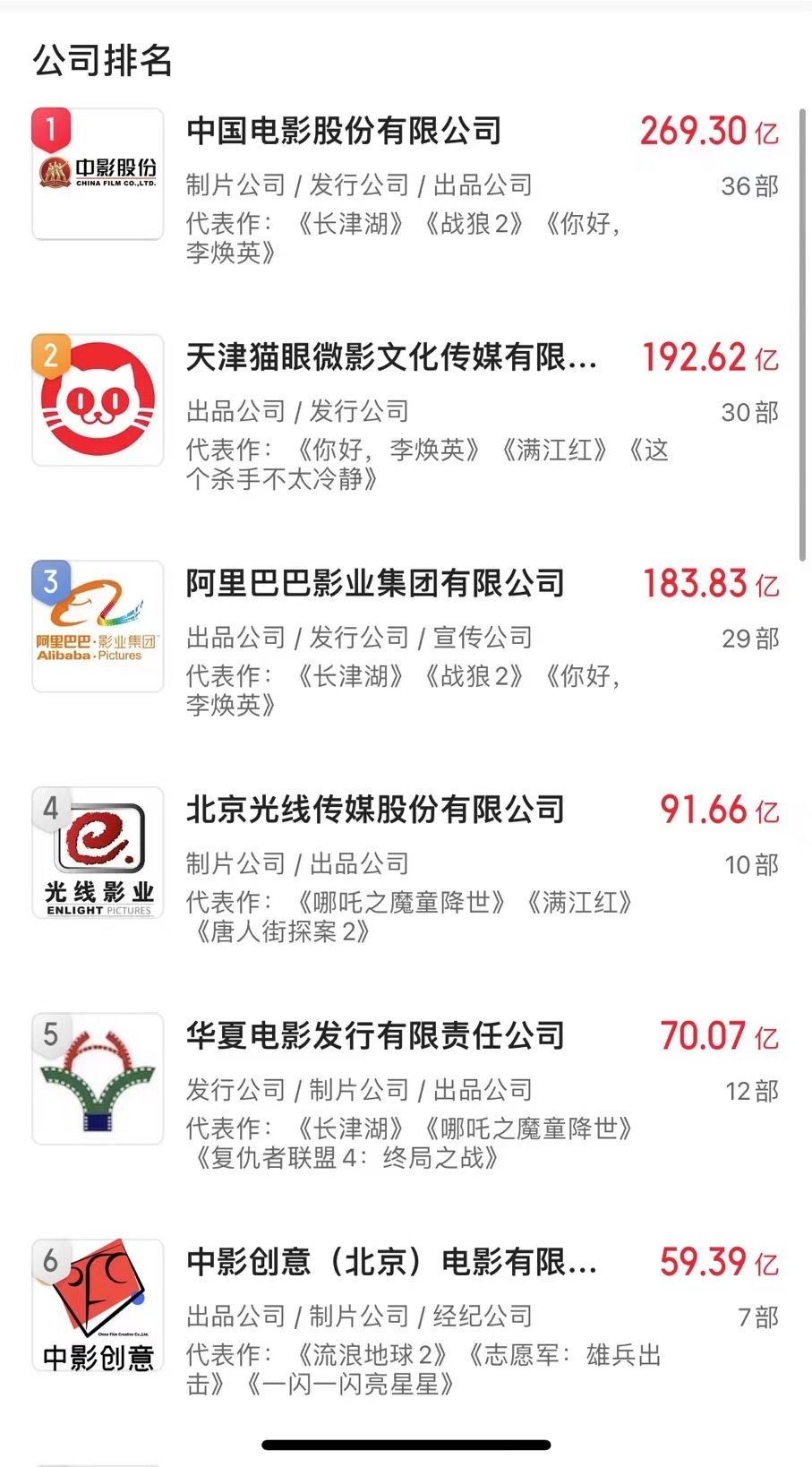Open 中影创意（北京）电影 company row
This screenshot has height=1467, width=812.
tap(391, 1263)
